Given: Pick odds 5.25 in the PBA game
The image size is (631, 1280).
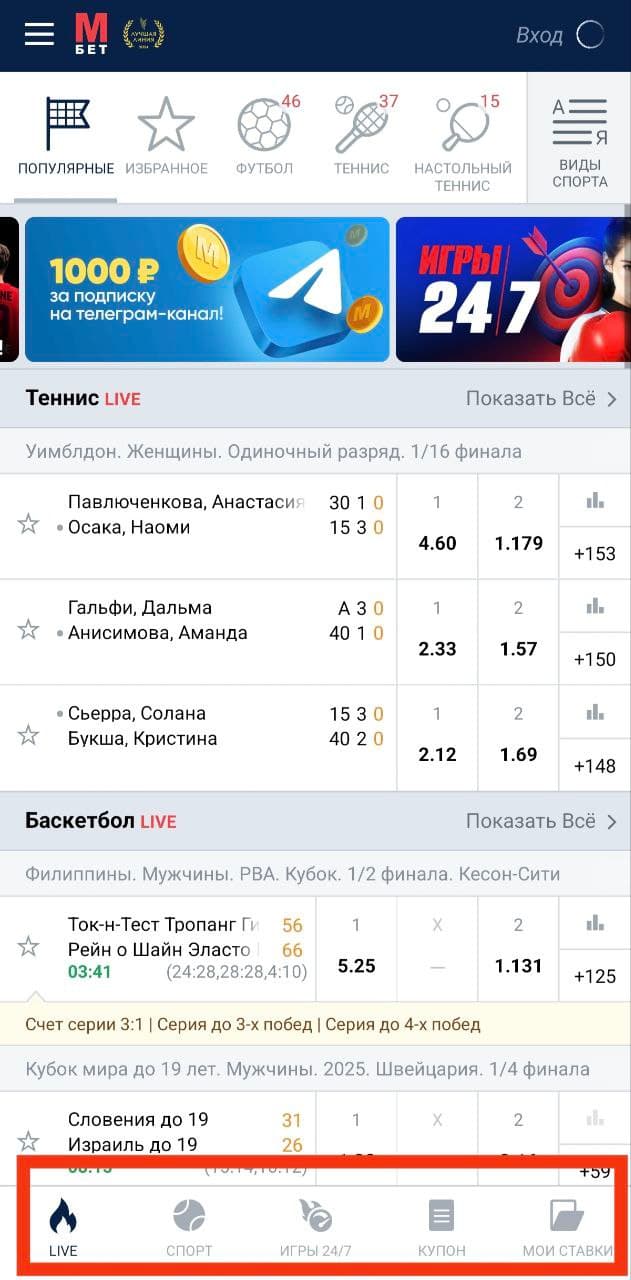Looking at the screenshot, I should click(357, 949).
